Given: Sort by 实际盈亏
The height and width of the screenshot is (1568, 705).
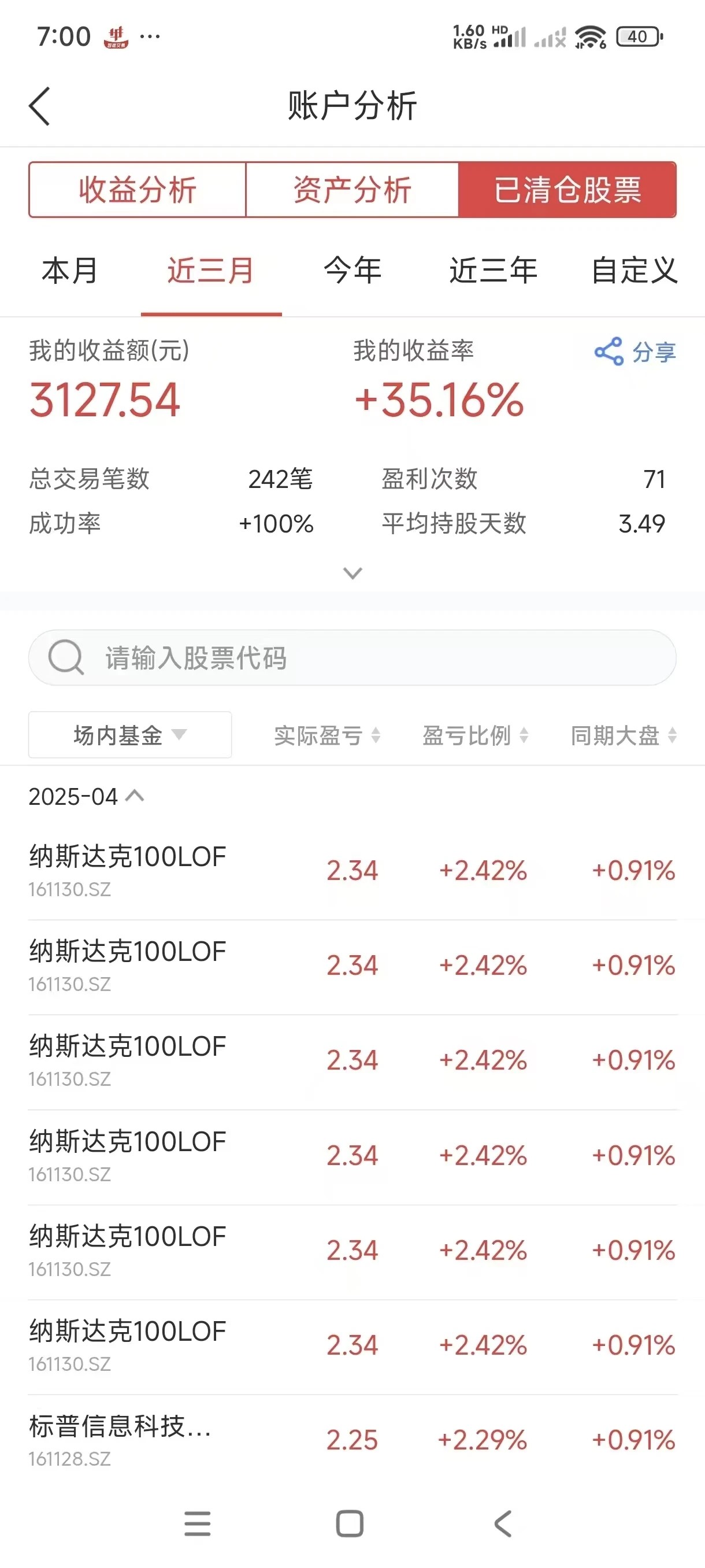Looking at the screenshot, I should pyautogui.click(x=327, y=735).
